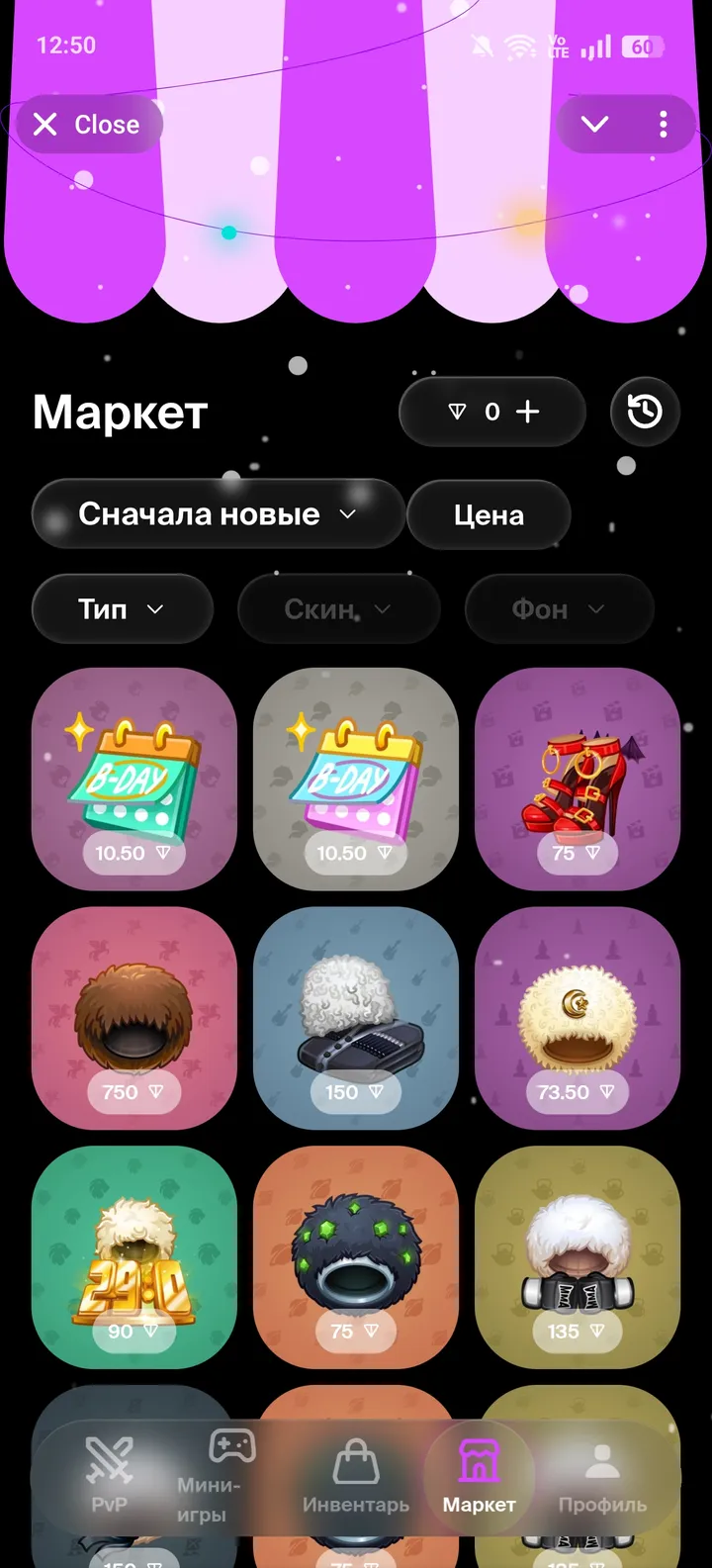Expand the Тип filter dropdown
The width and height of the screenshot is (712, 1568).
pos(122,609)
